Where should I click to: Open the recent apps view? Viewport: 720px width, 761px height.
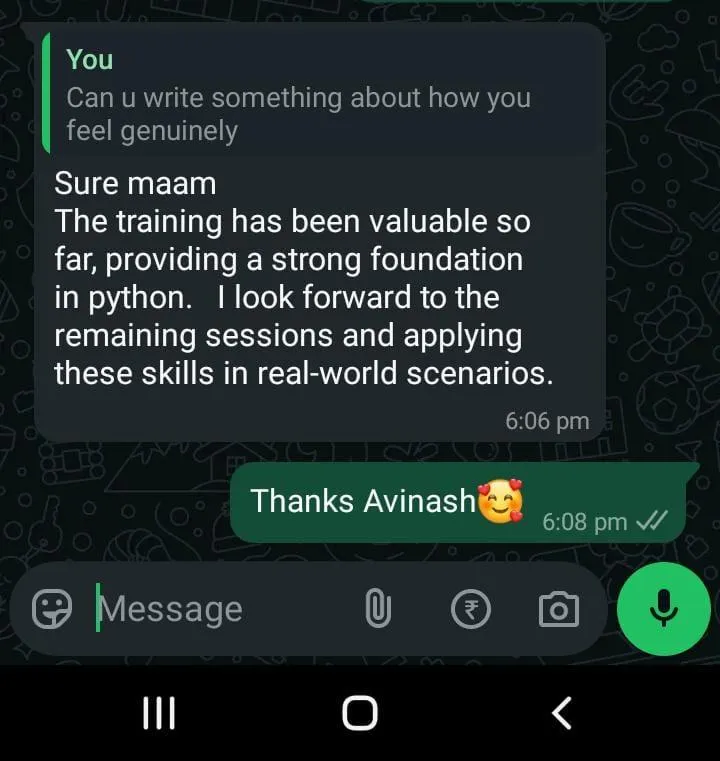tap(159, 713)
